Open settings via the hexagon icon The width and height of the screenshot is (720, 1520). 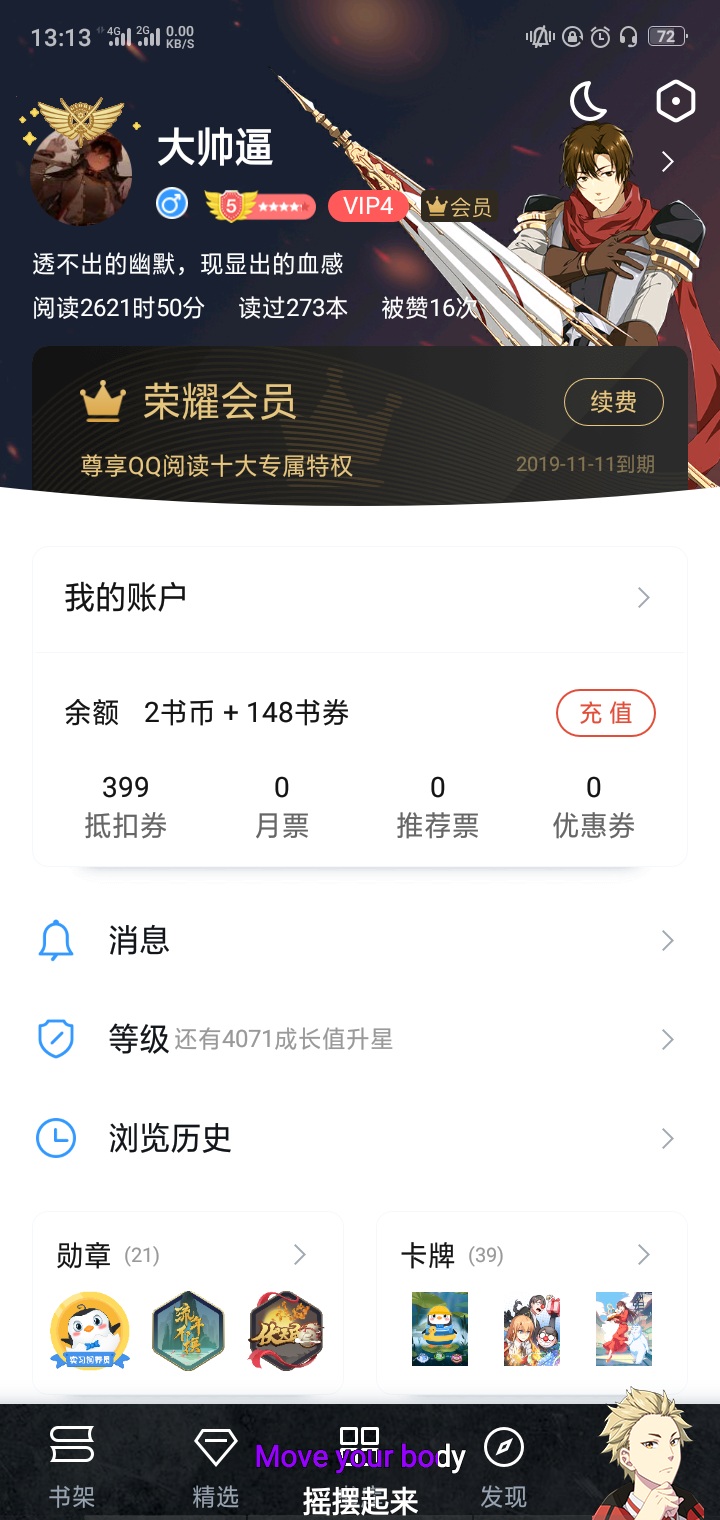click(x=675, y=101)
